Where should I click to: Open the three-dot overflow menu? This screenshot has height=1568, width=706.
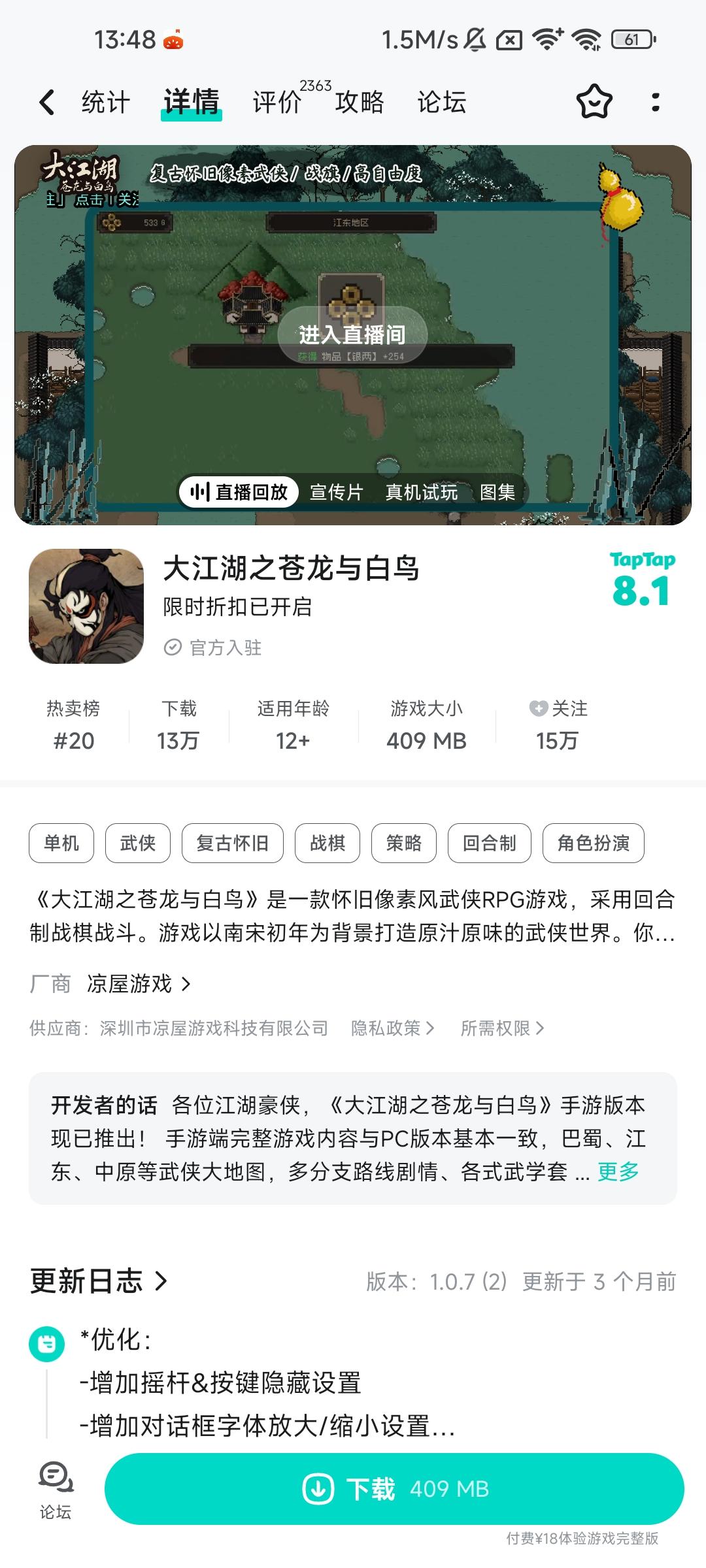tap(655, 101)
